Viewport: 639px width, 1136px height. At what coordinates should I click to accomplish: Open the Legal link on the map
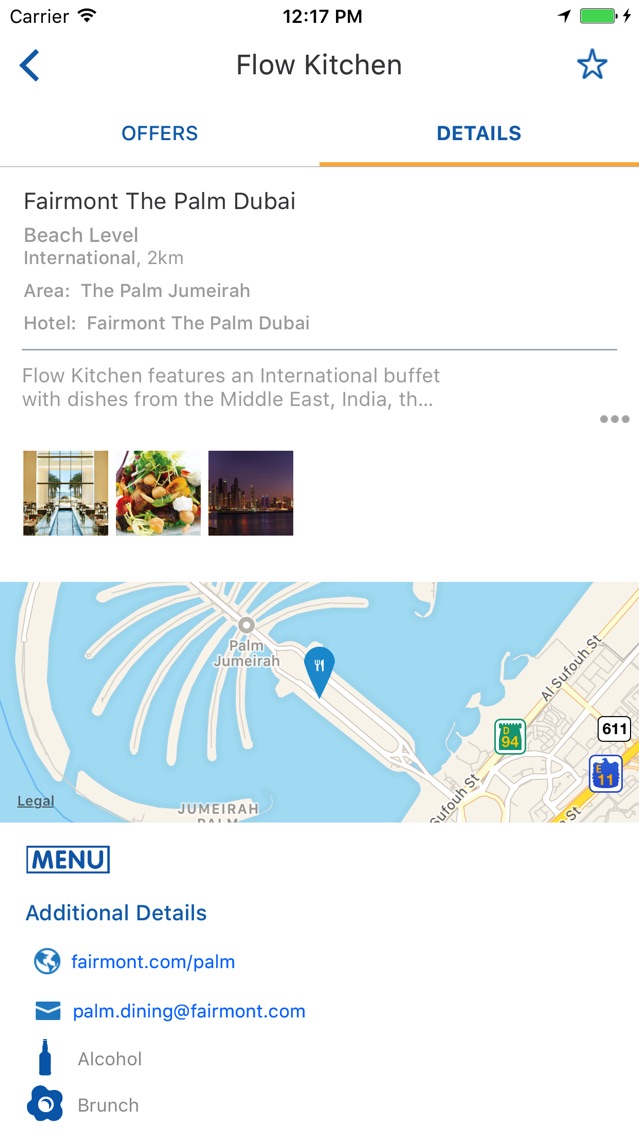tap(36, 801)
